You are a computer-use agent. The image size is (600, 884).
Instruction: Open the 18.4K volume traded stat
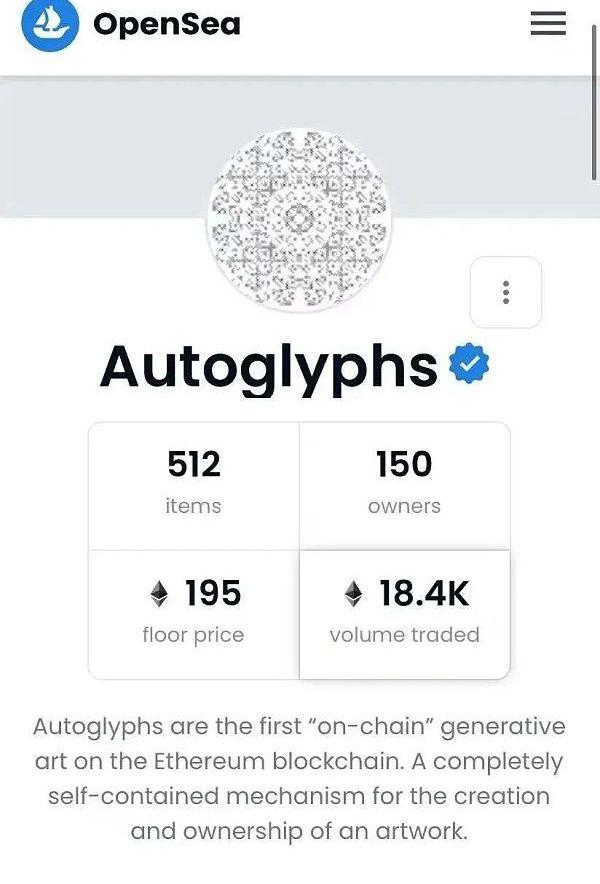tap(404, 612)
